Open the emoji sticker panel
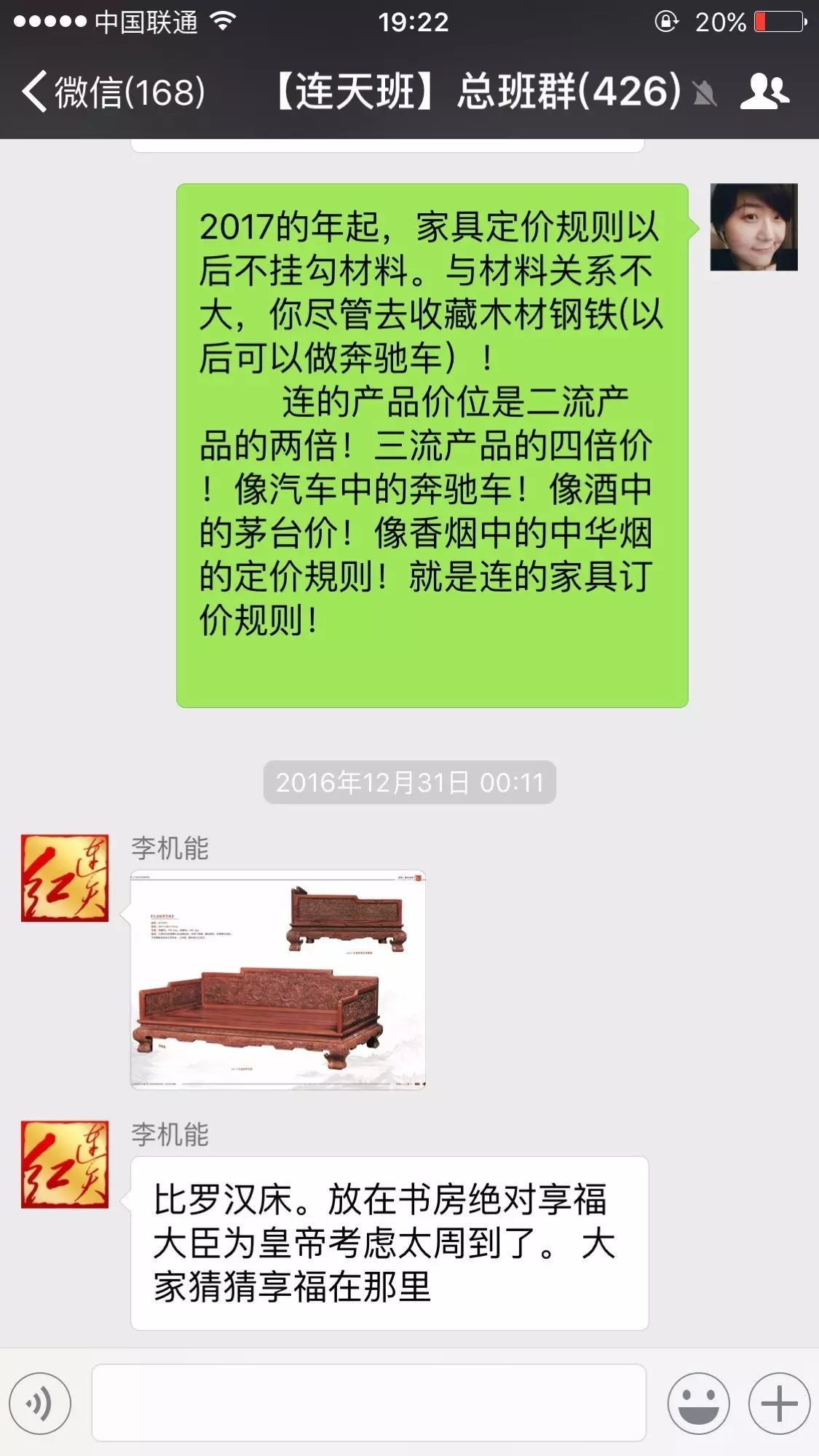This screenshot has width=819, height=1456. point(698,1403)
